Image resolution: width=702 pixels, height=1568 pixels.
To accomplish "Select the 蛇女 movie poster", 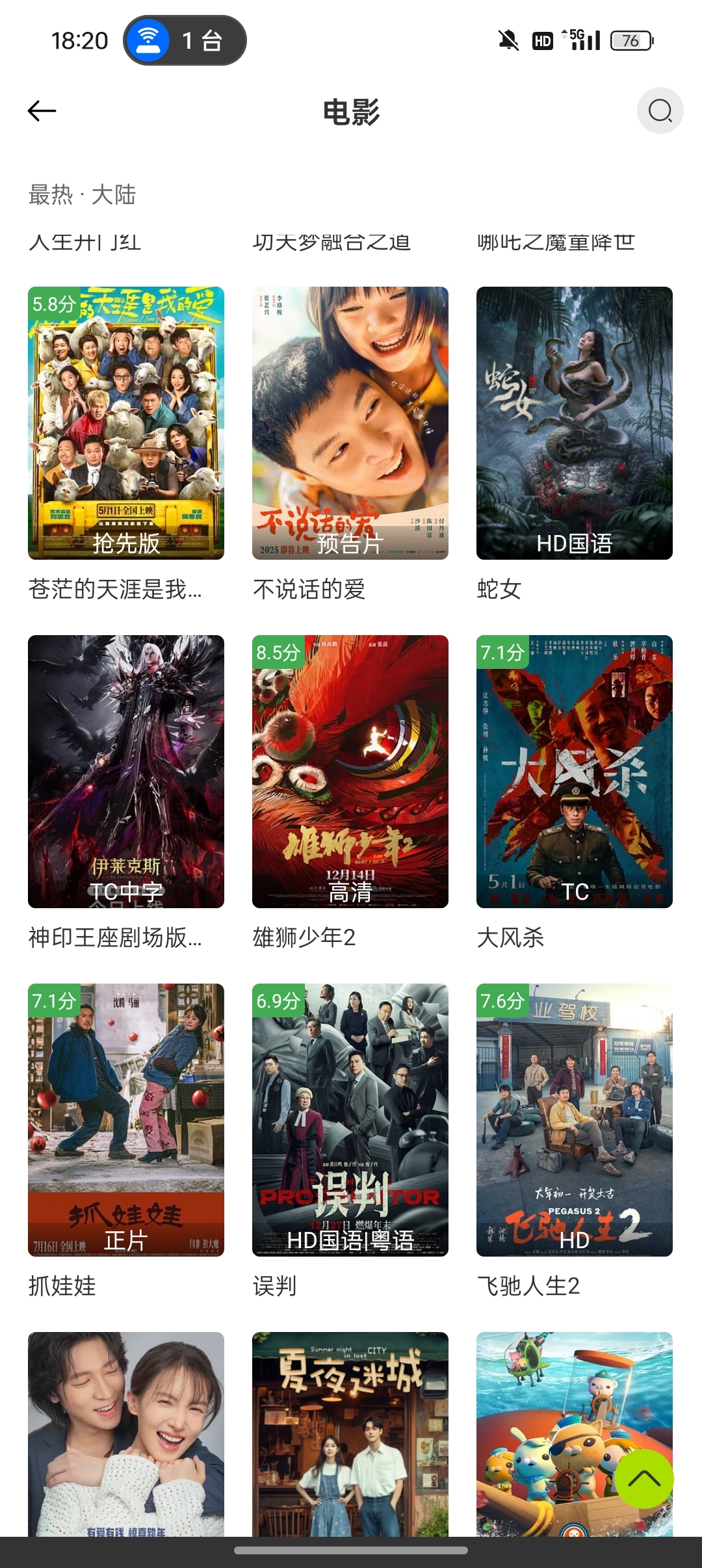I will 575,423.
